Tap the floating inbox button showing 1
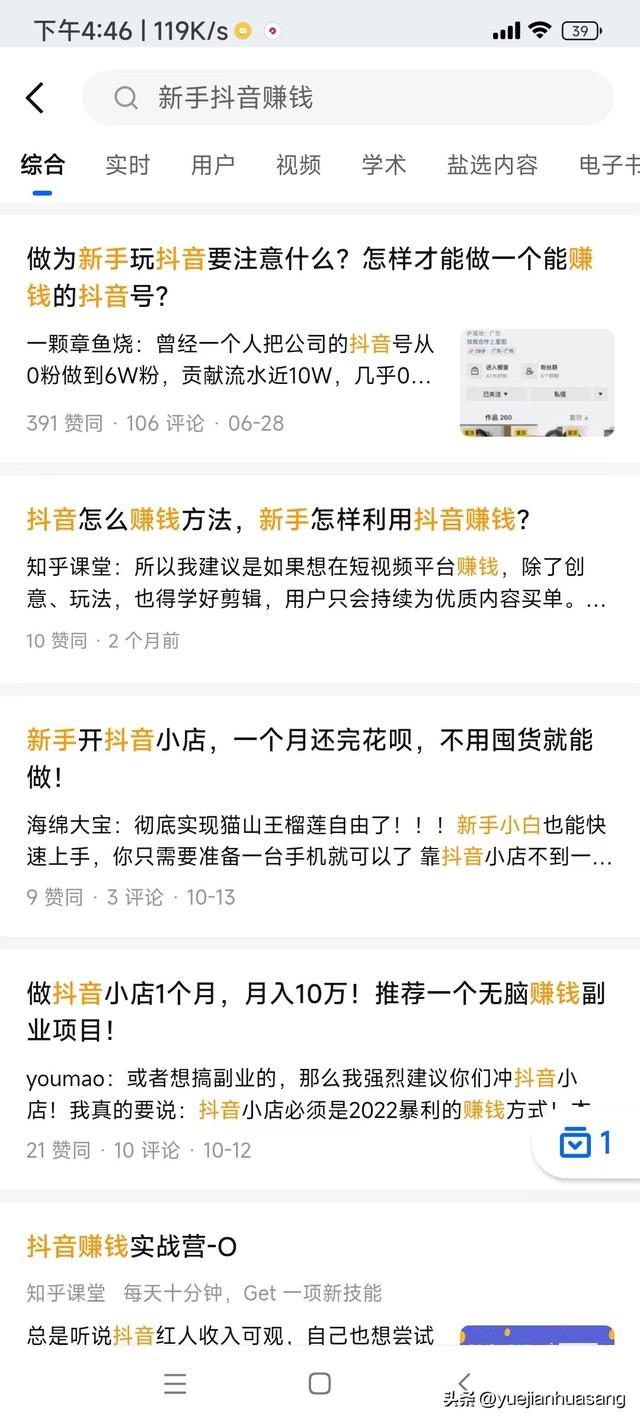This screenshot has height=1422, width=640. [x=587, y=1143]
